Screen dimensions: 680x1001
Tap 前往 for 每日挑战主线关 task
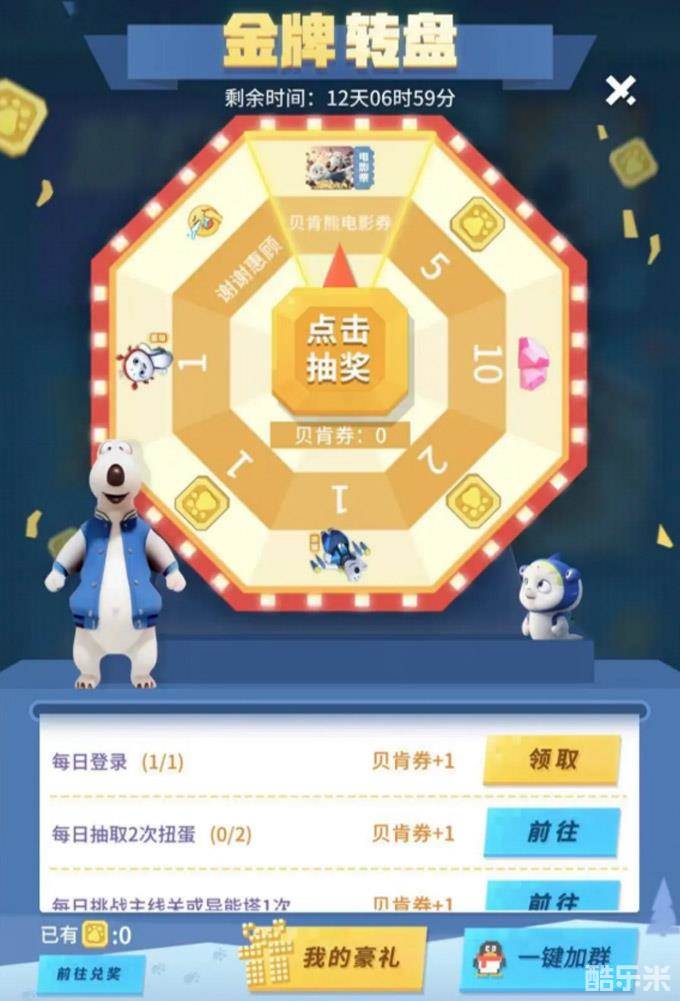(552, 899)
